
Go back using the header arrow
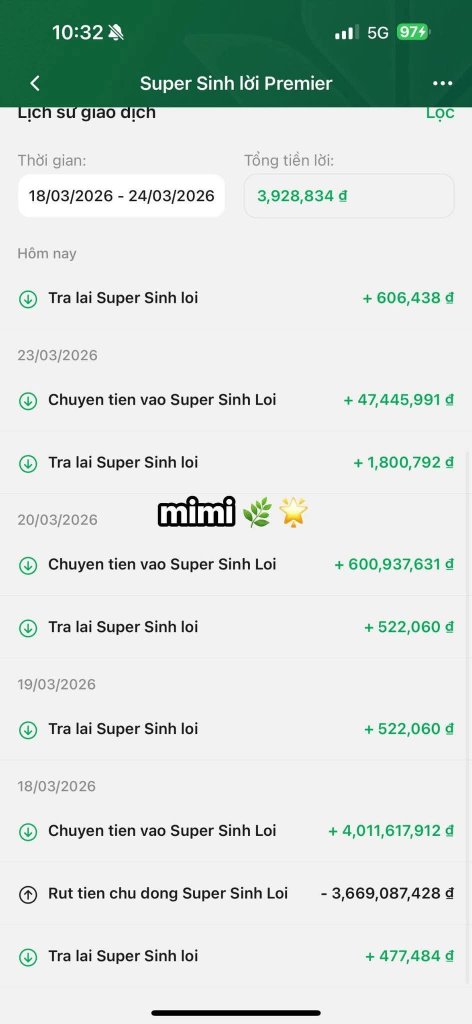pos(35,84)
